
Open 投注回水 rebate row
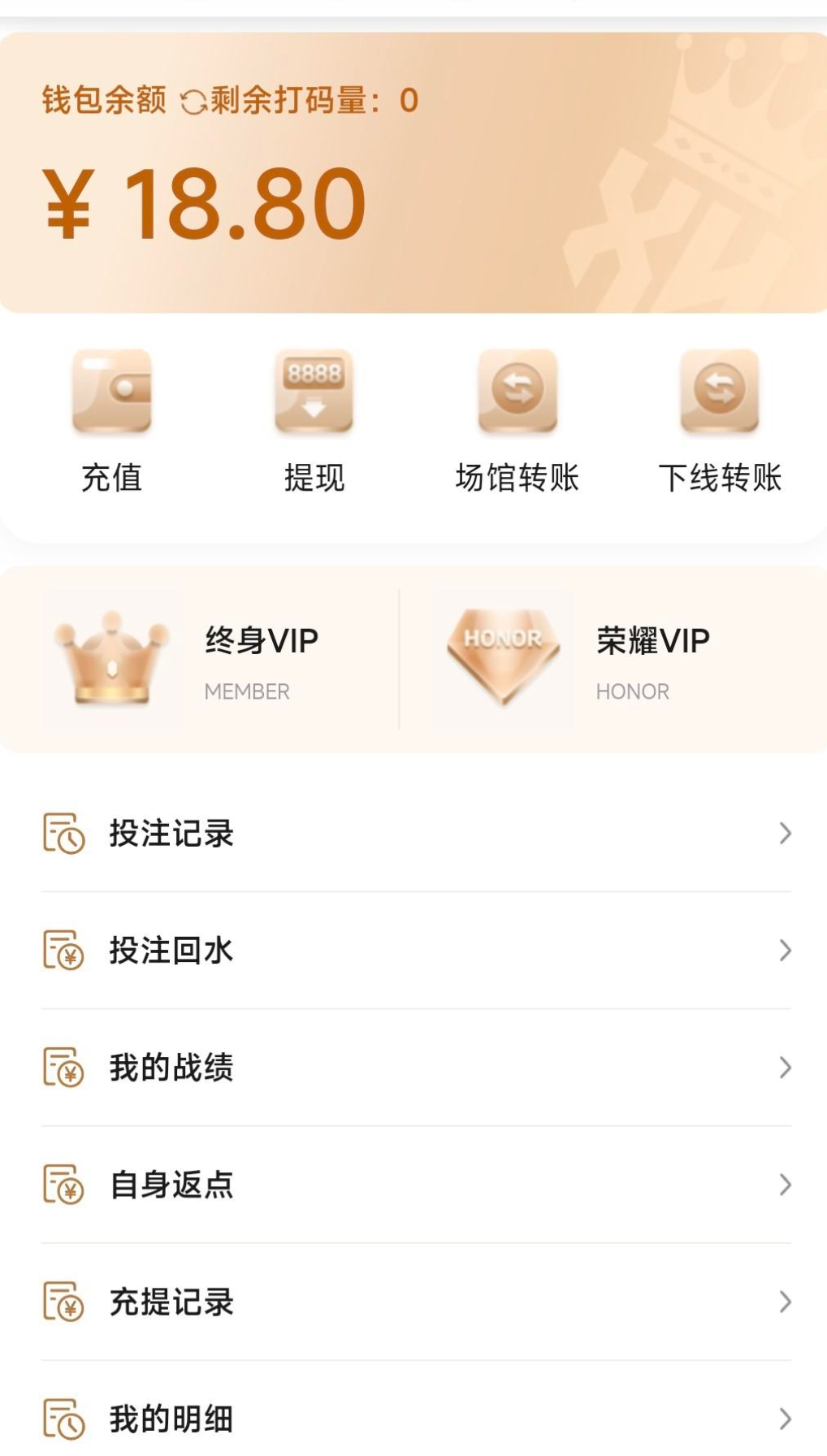tap(414, 951)
